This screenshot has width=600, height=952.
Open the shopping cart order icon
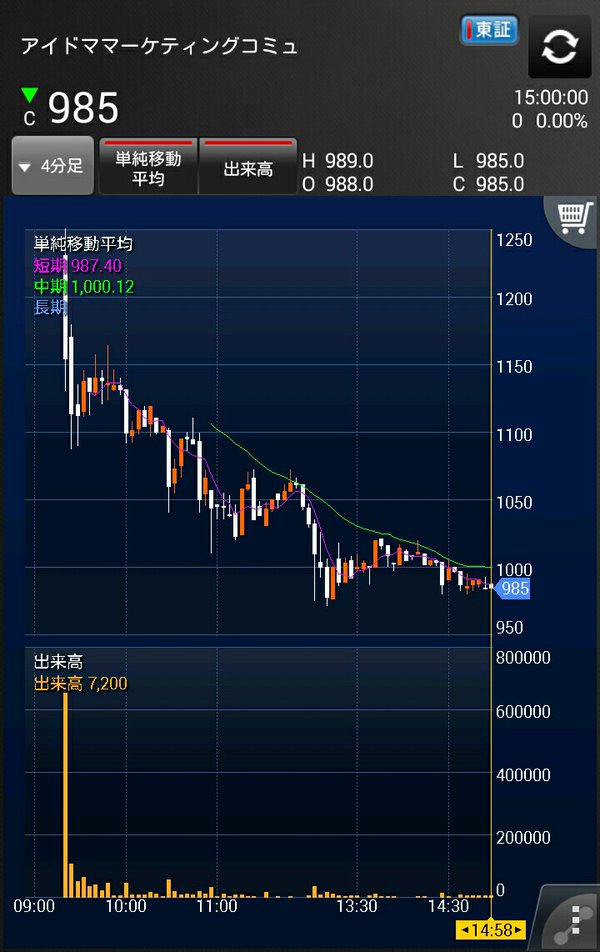tap(573, 215)
